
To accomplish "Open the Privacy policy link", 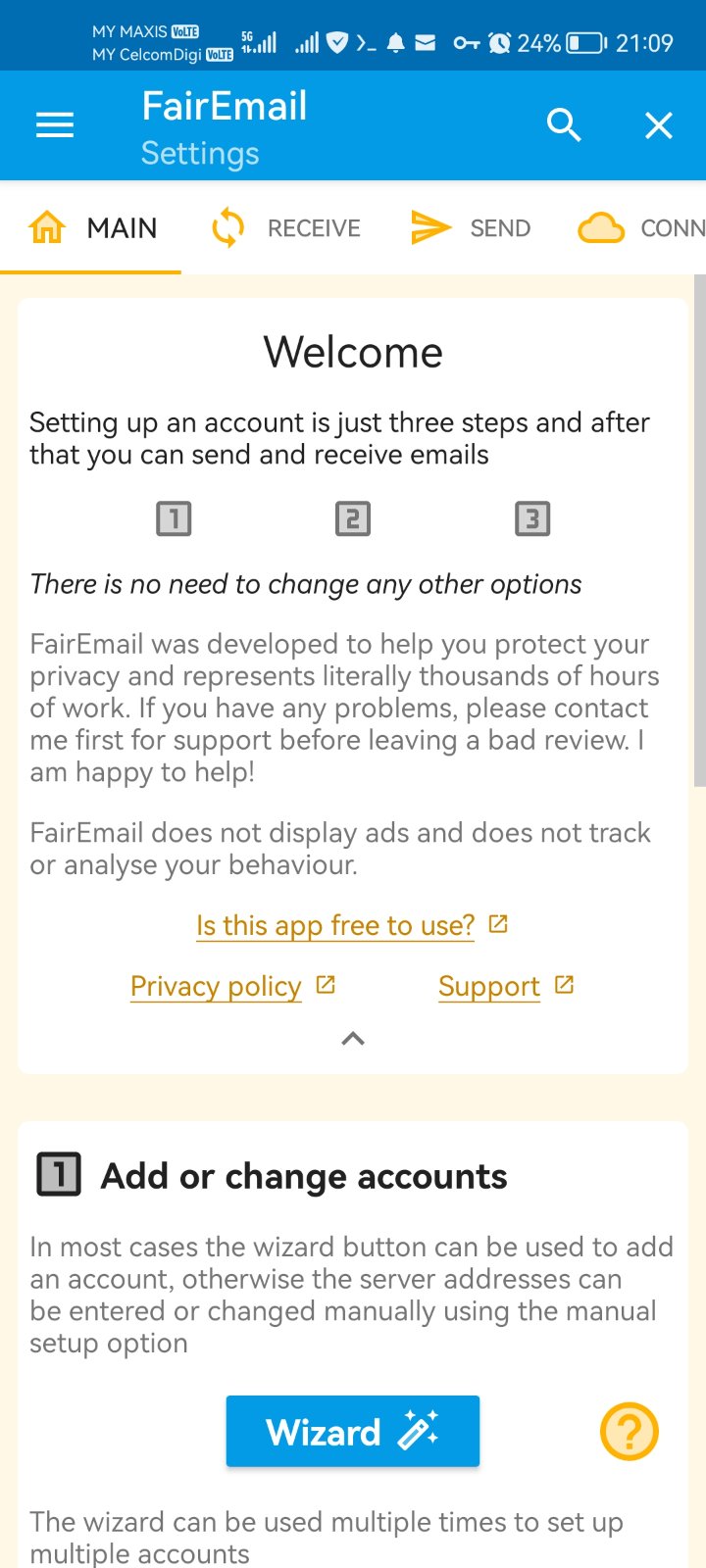I will pos(217,986).
